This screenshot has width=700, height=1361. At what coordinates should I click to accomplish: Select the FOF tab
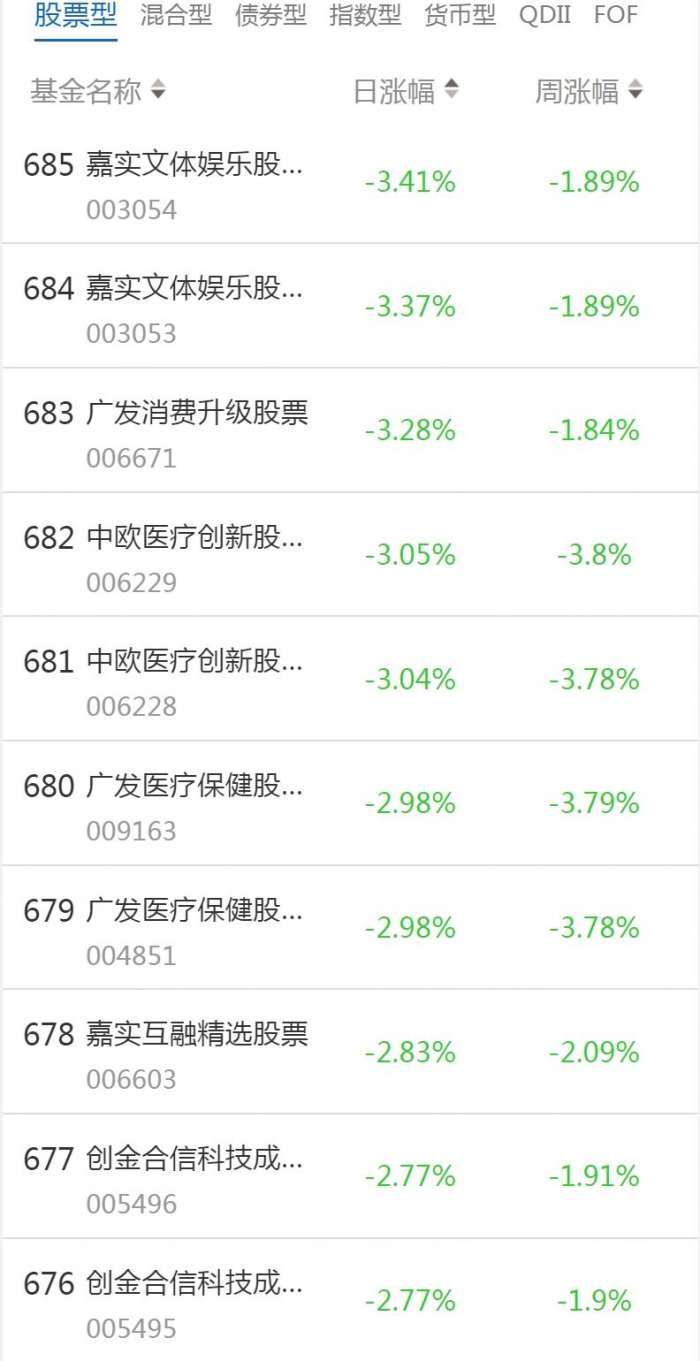615,16
